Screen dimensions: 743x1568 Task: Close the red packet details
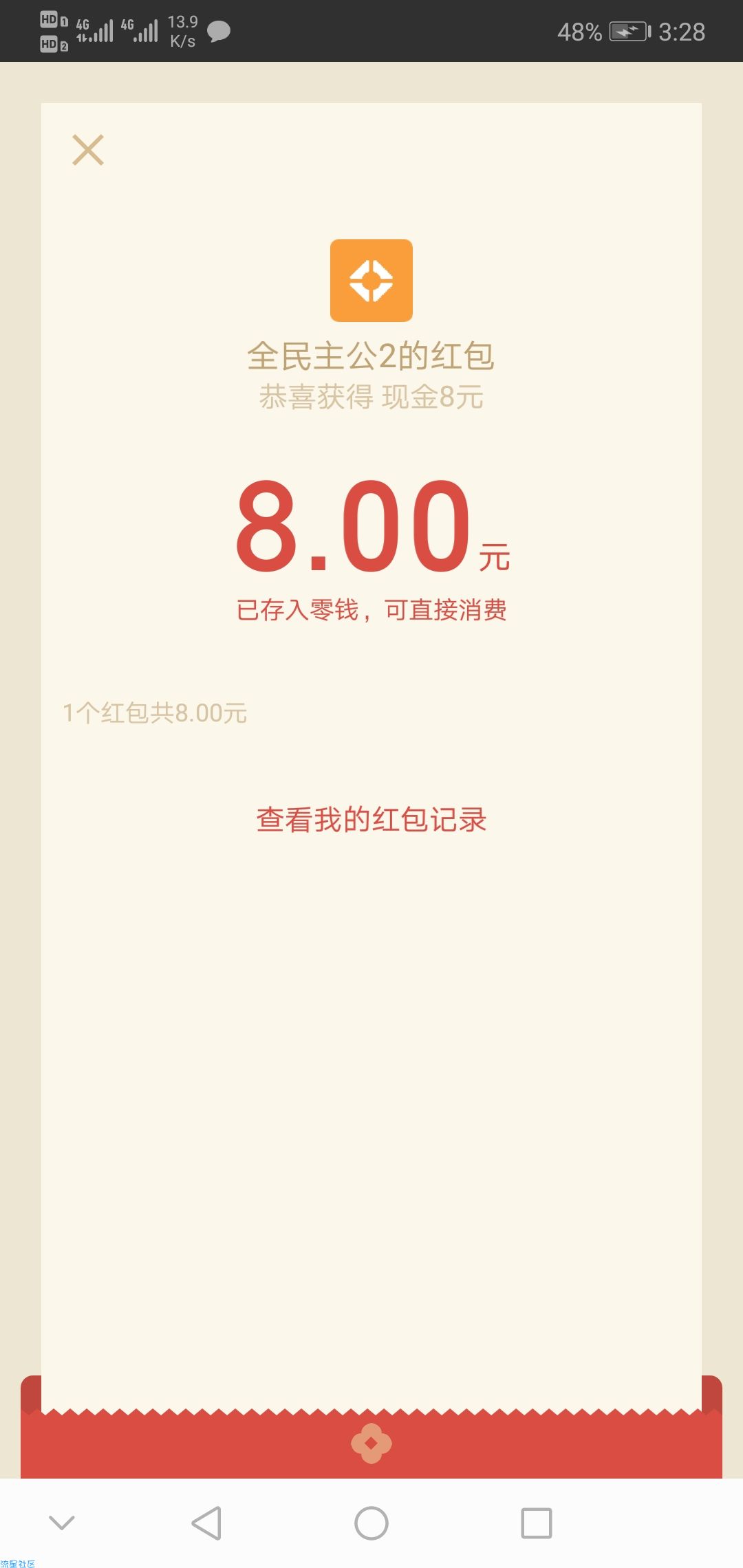pyautogui.click(x=88, y=150)
